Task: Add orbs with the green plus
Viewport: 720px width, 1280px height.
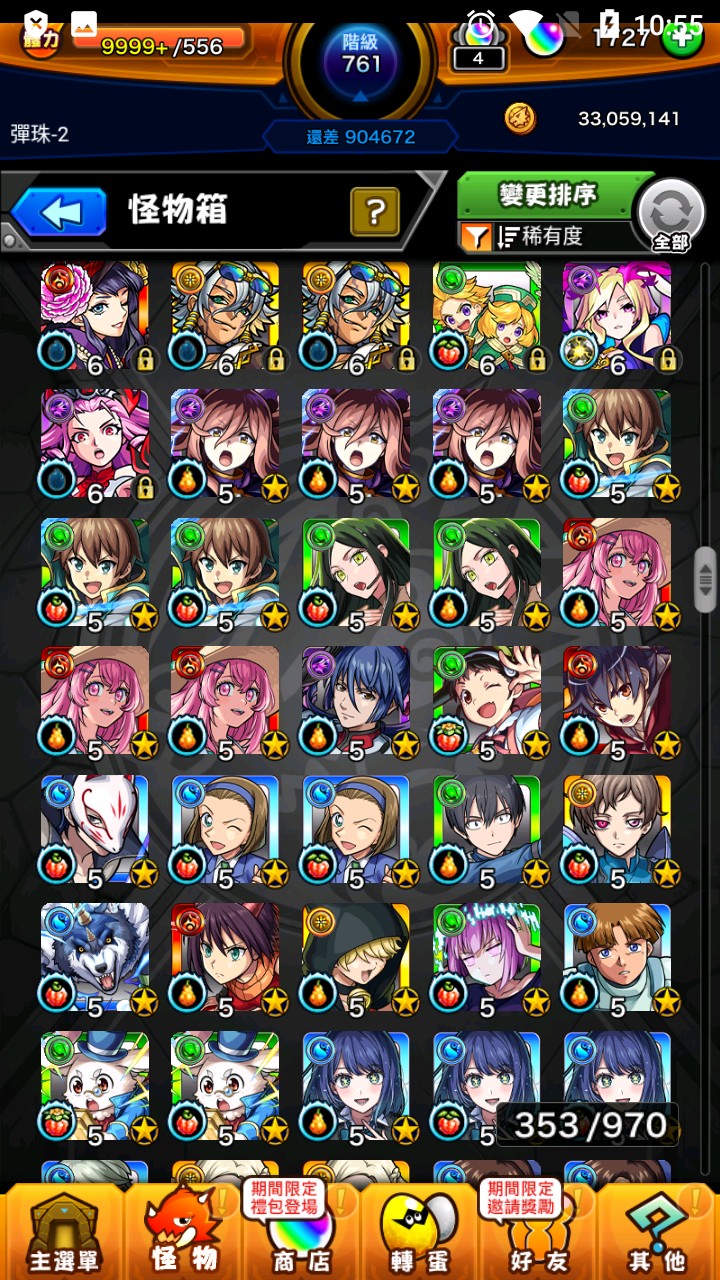Action: coord(683,39)
